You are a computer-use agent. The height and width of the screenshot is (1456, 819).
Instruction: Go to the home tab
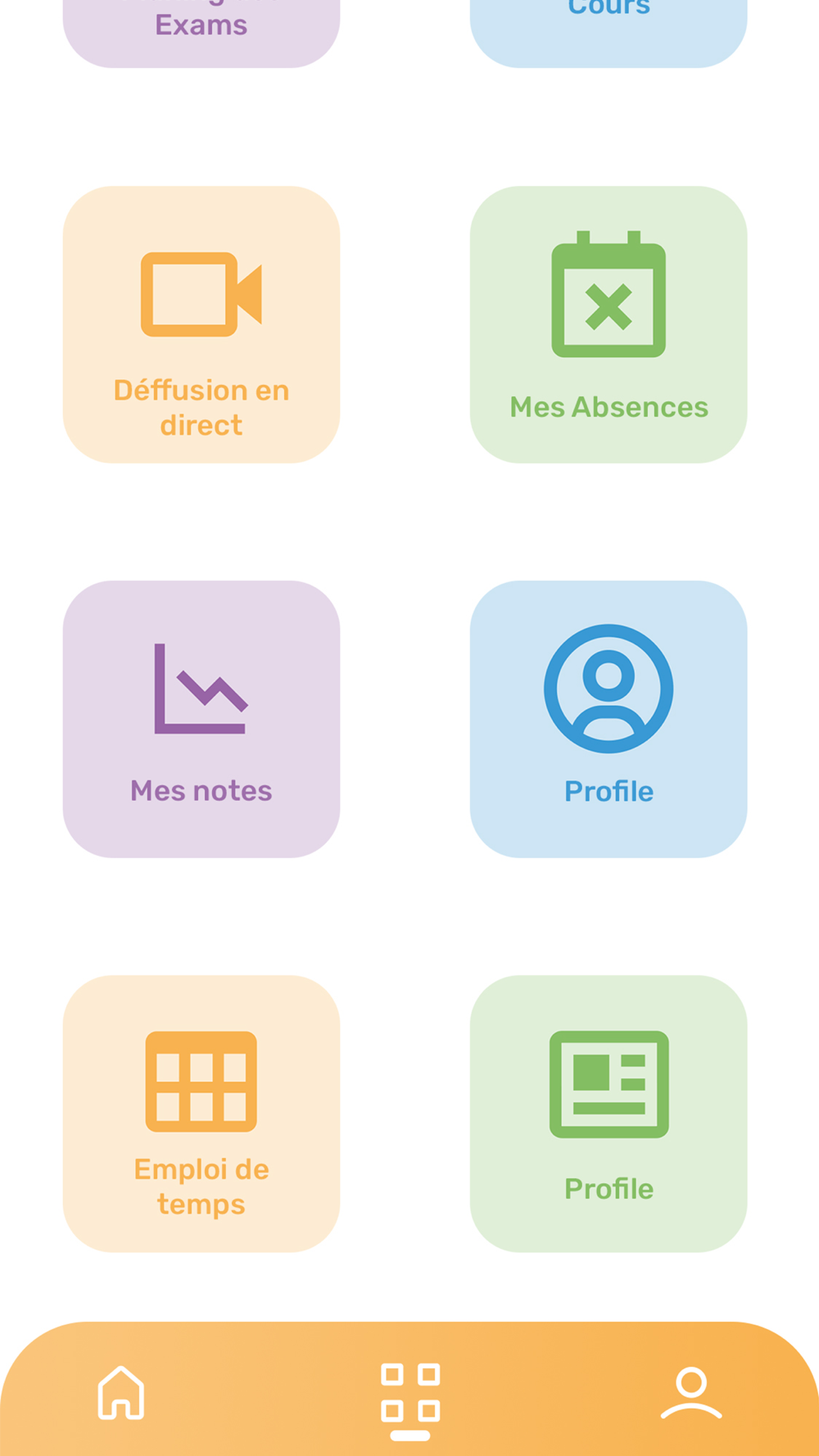121,1392
